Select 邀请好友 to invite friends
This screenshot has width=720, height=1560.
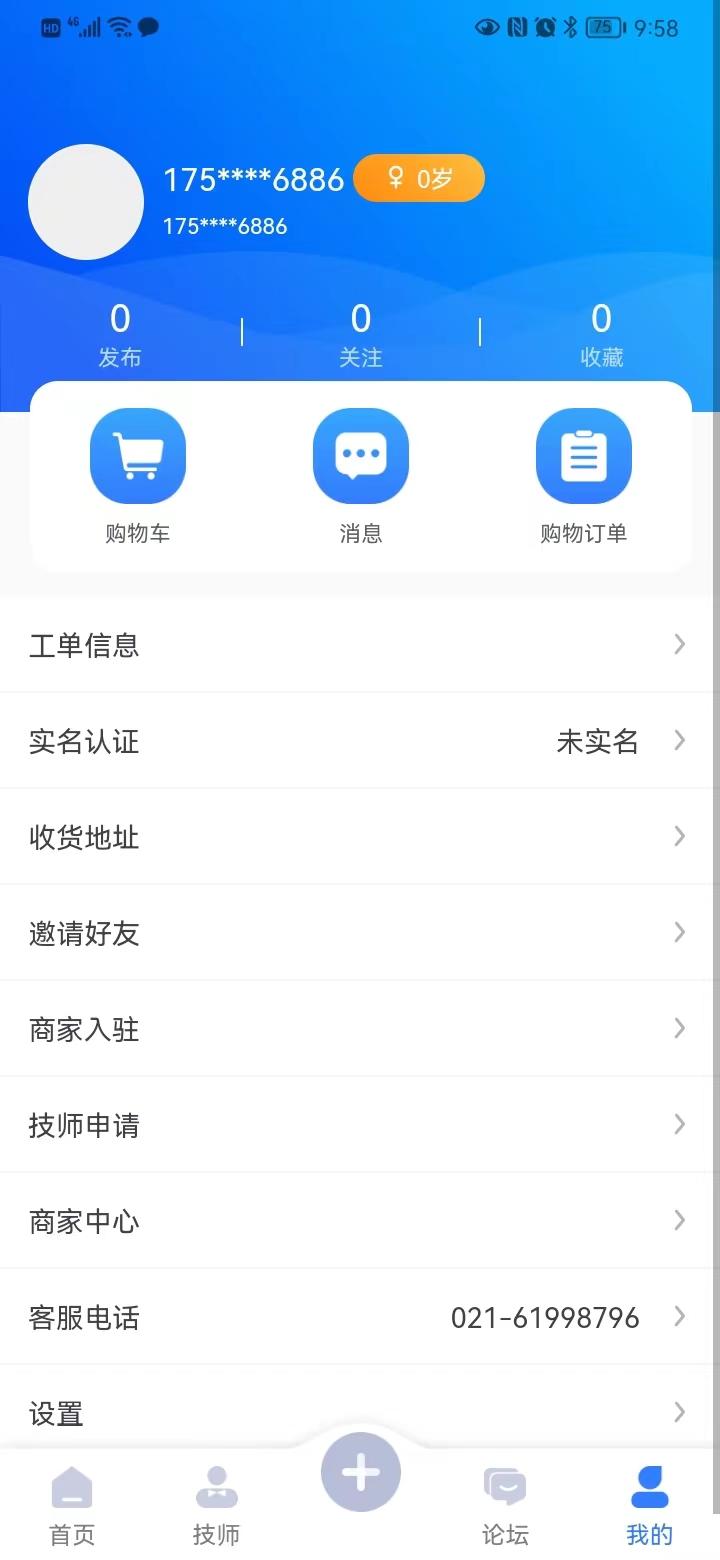coord(360,933)
